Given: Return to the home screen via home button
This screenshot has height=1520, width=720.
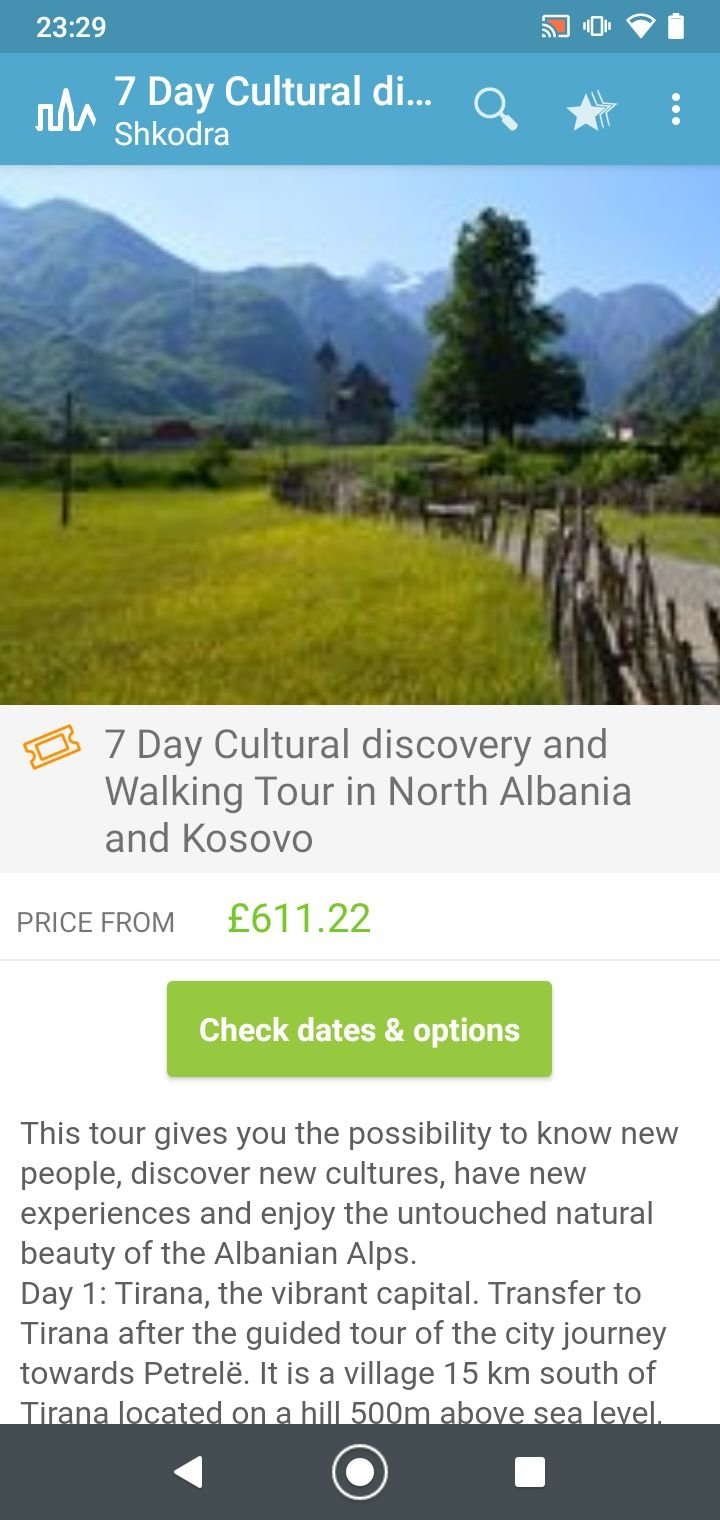Looking at the screenshot, I should click(360, 1472).
